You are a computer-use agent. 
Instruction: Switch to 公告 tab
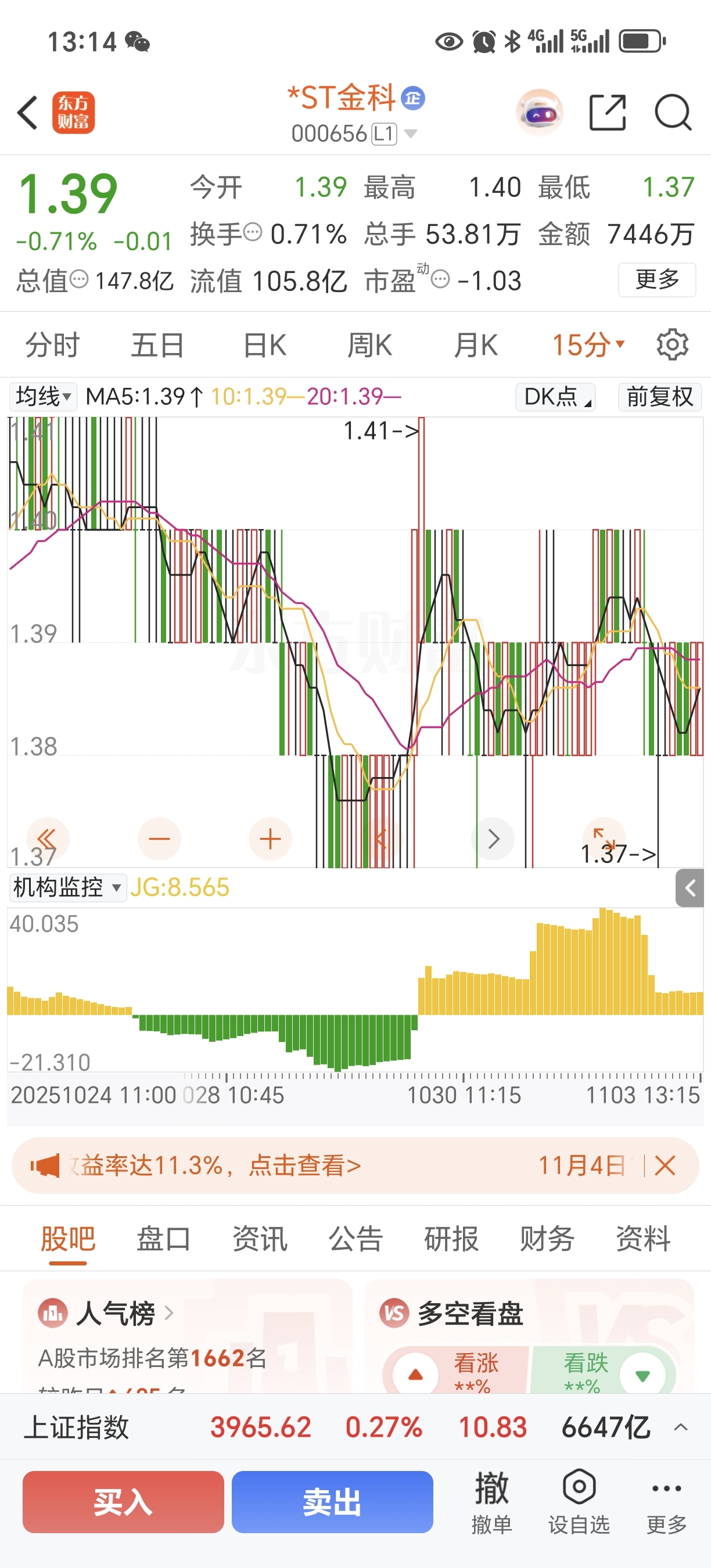(355, 1238)
